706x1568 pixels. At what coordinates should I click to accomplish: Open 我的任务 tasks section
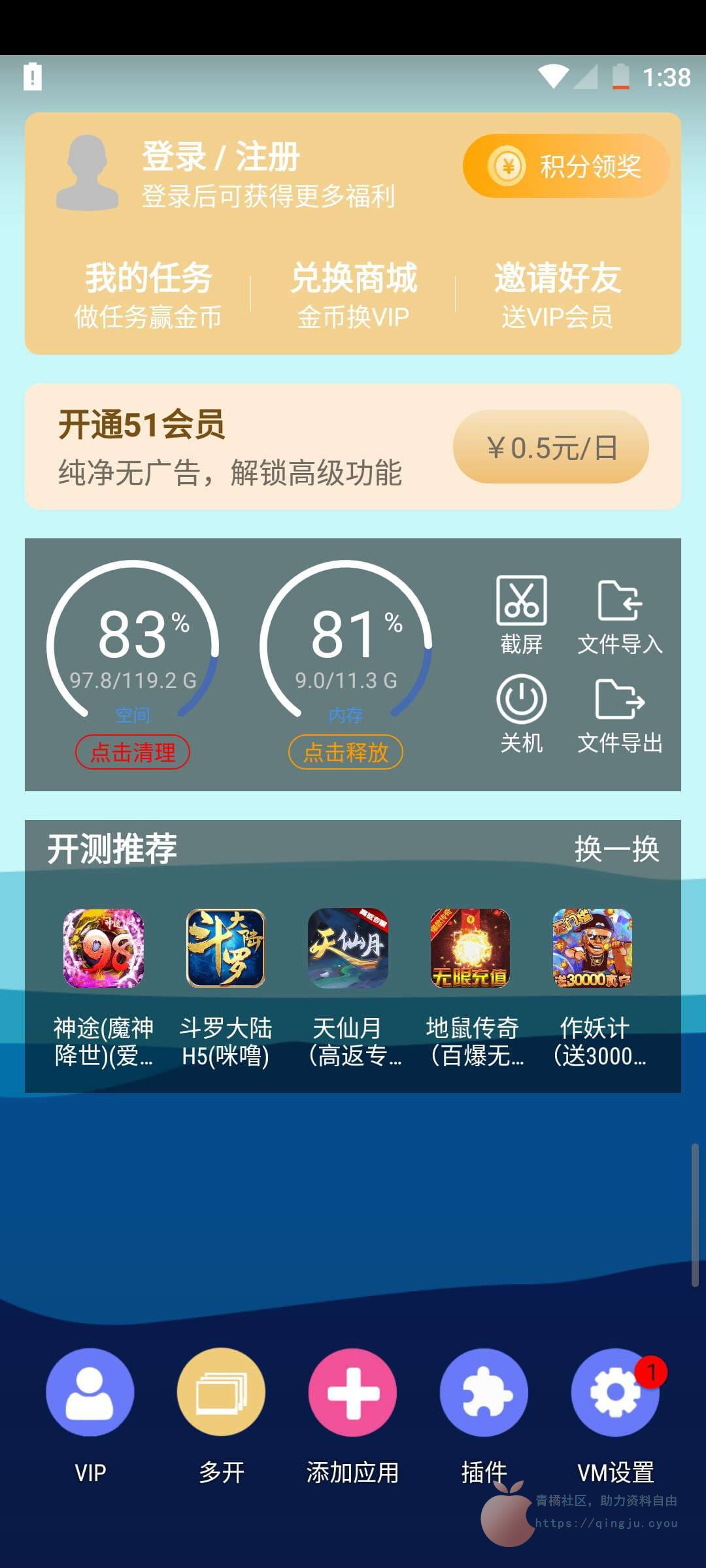(148, 294)
